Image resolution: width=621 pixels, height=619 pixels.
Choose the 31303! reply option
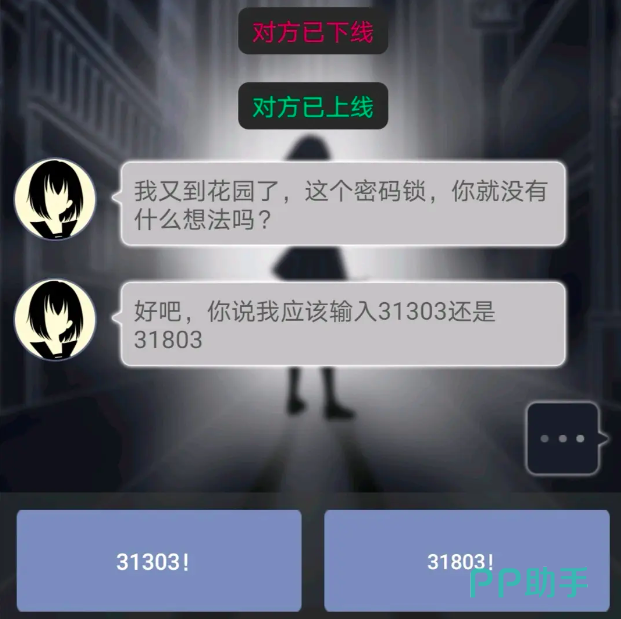[159, 560]
